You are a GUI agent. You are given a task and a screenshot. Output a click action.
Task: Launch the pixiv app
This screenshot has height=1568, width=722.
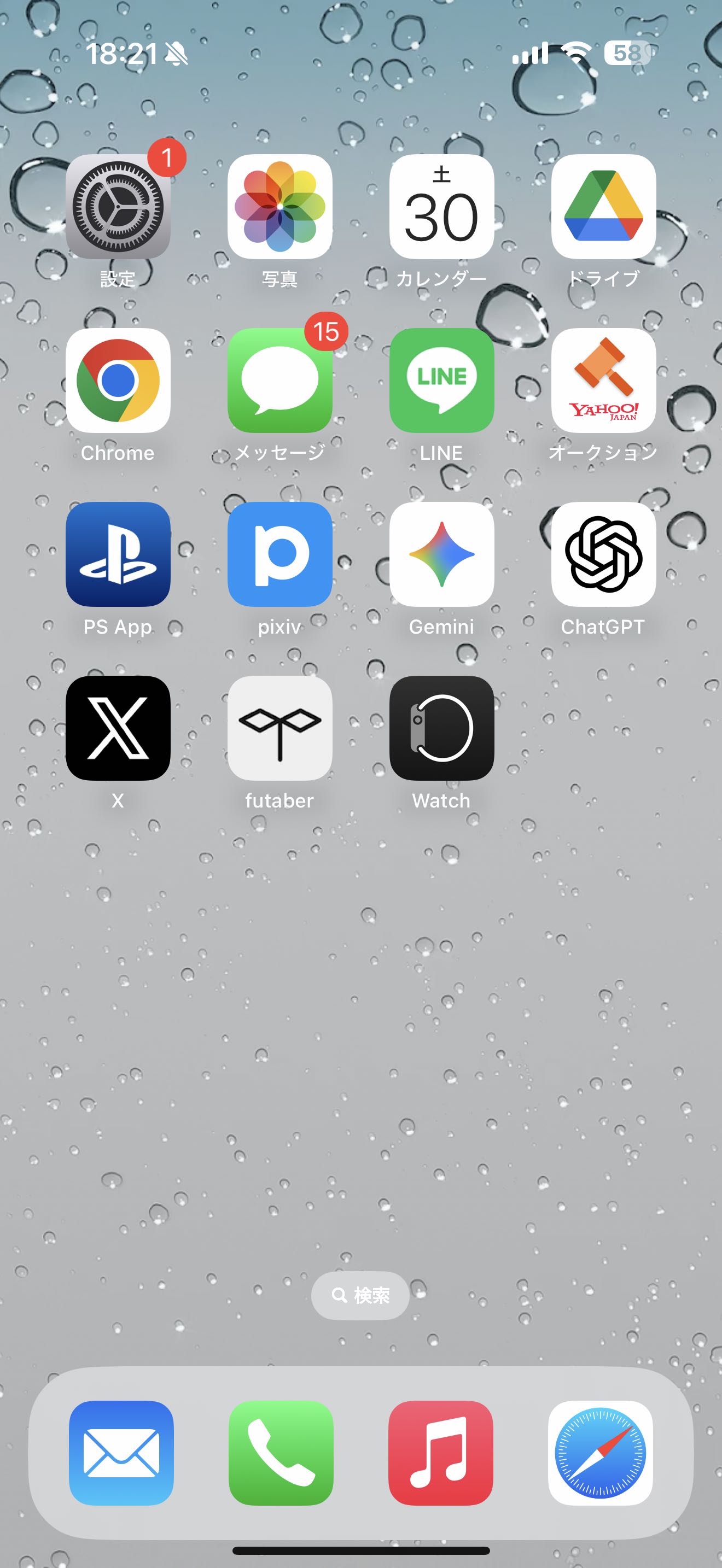pos(280,554)
